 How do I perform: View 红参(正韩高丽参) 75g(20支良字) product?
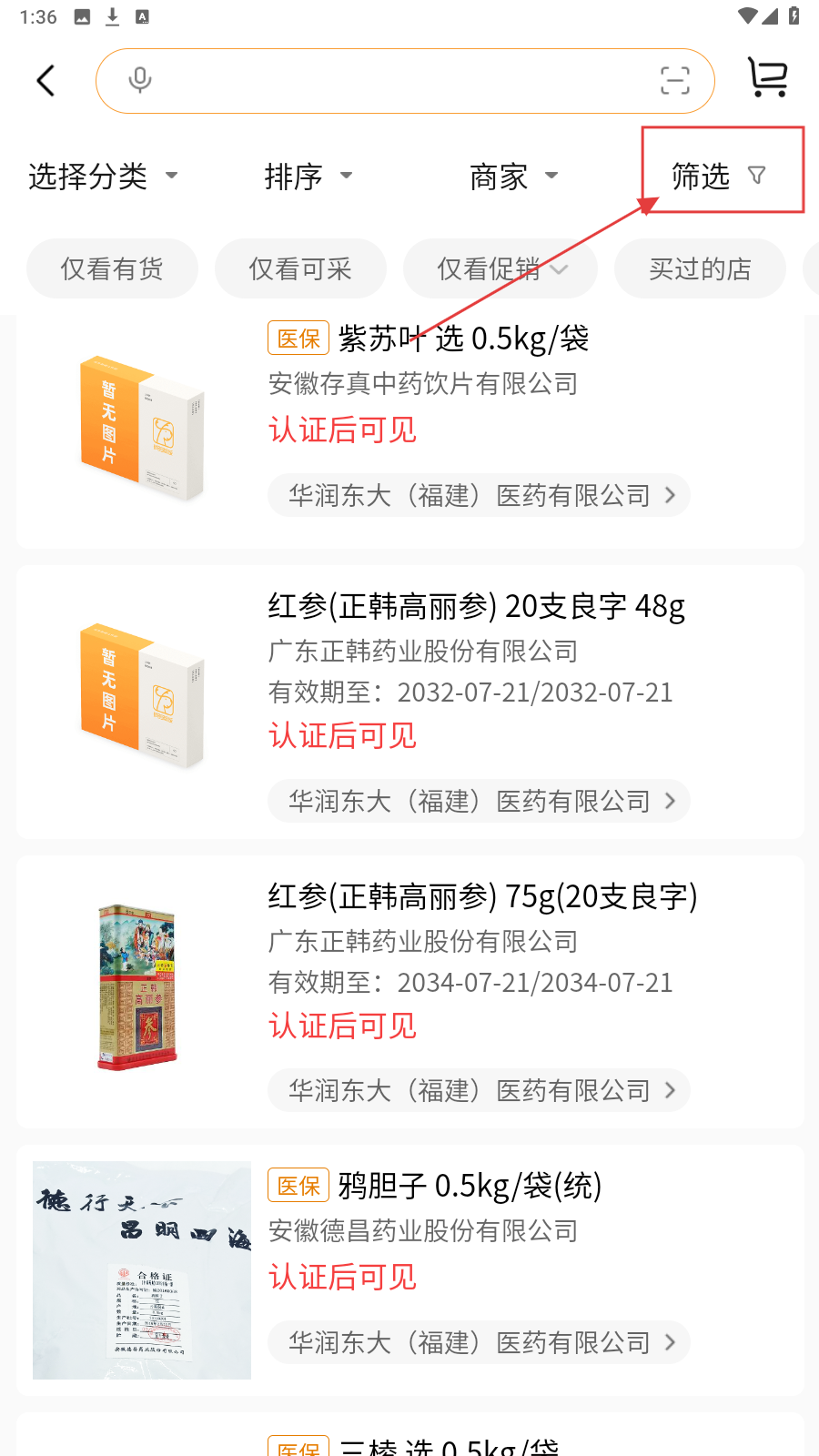pyautogui.click(x=482, y=896)
